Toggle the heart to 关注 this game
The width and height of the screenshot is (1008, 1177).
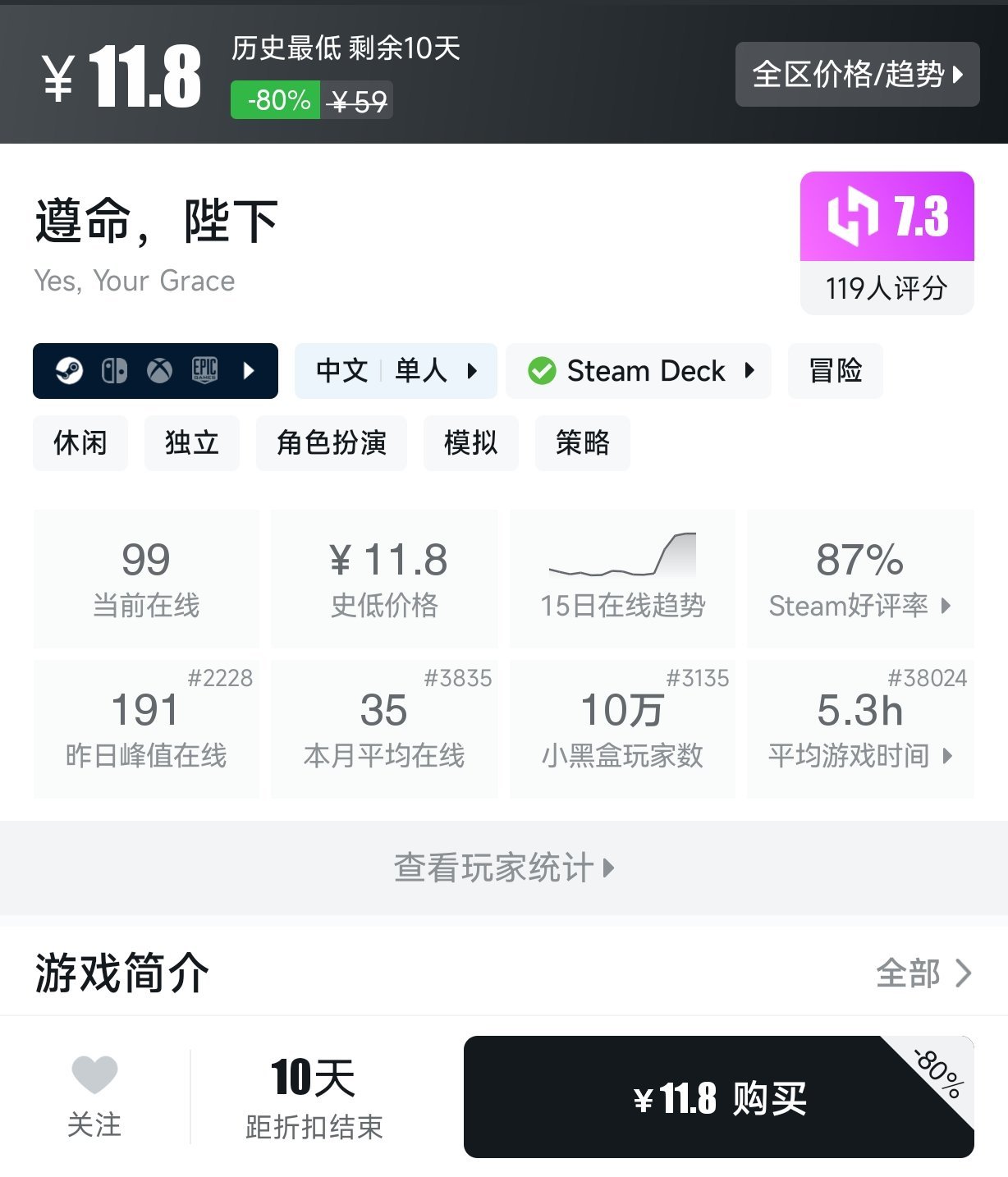[96, 1078]
